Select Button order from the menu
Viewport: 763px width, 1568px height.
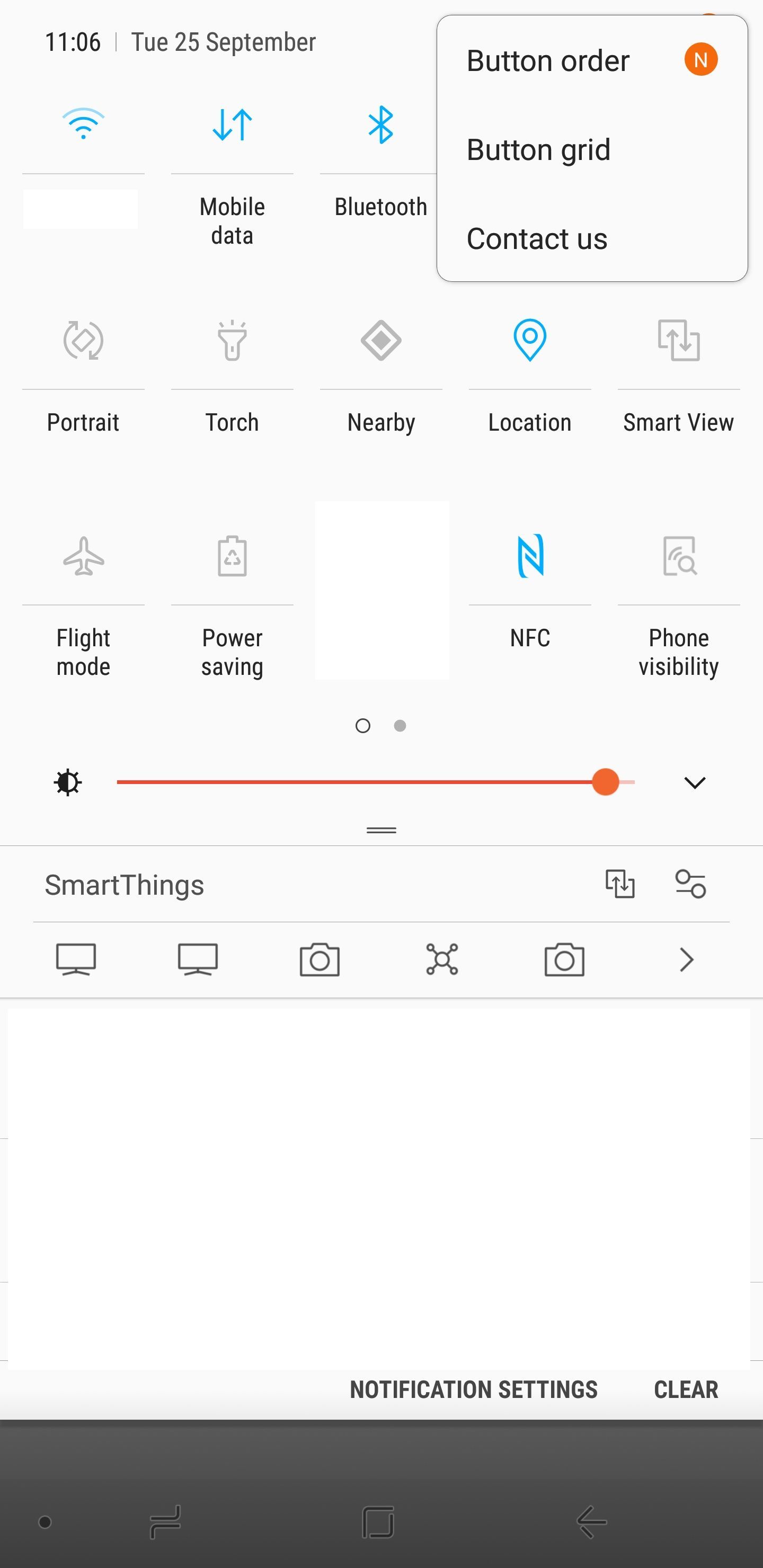coord(548,61)
